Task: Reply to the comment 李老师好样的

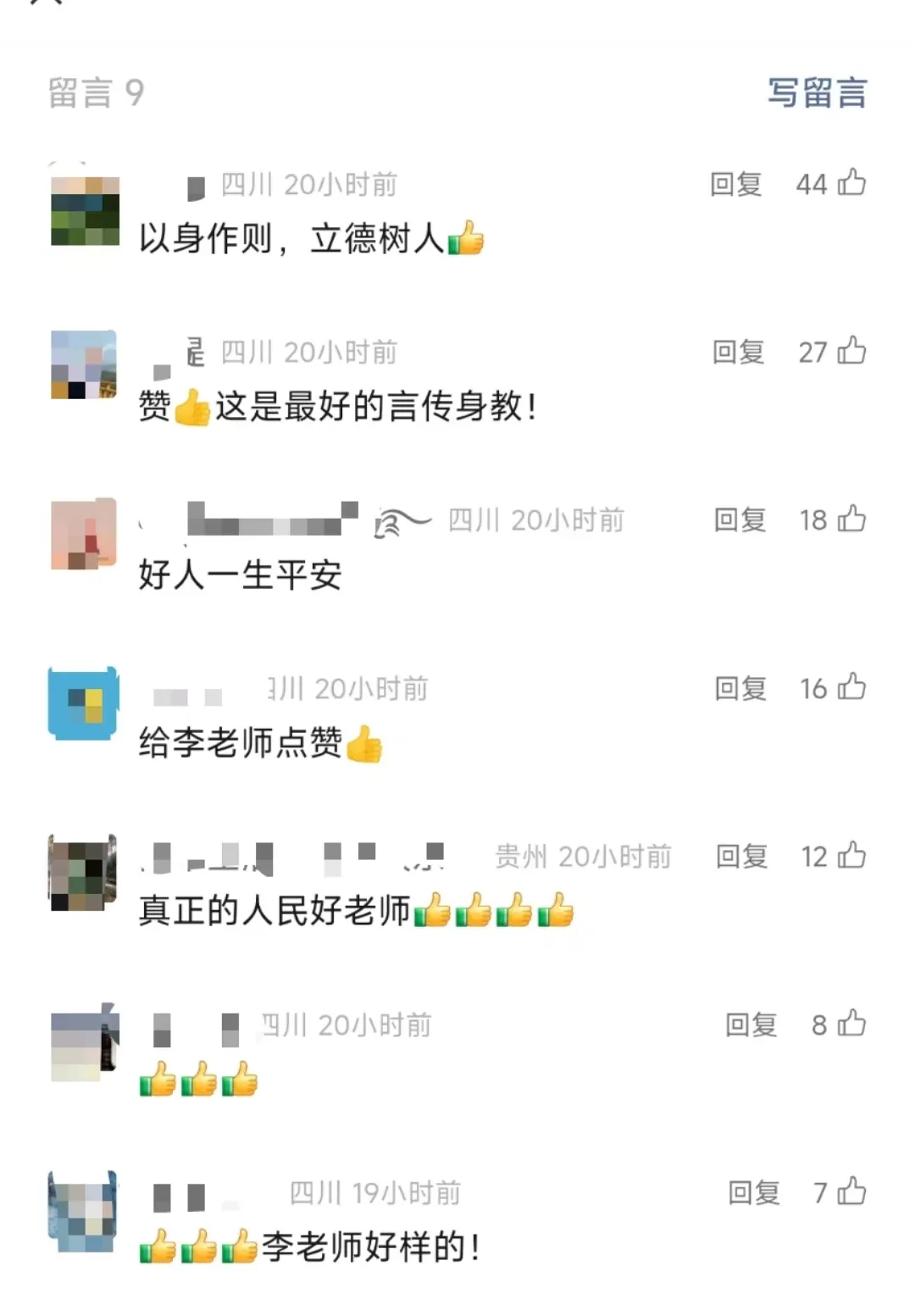Action: click(753, 1192)
